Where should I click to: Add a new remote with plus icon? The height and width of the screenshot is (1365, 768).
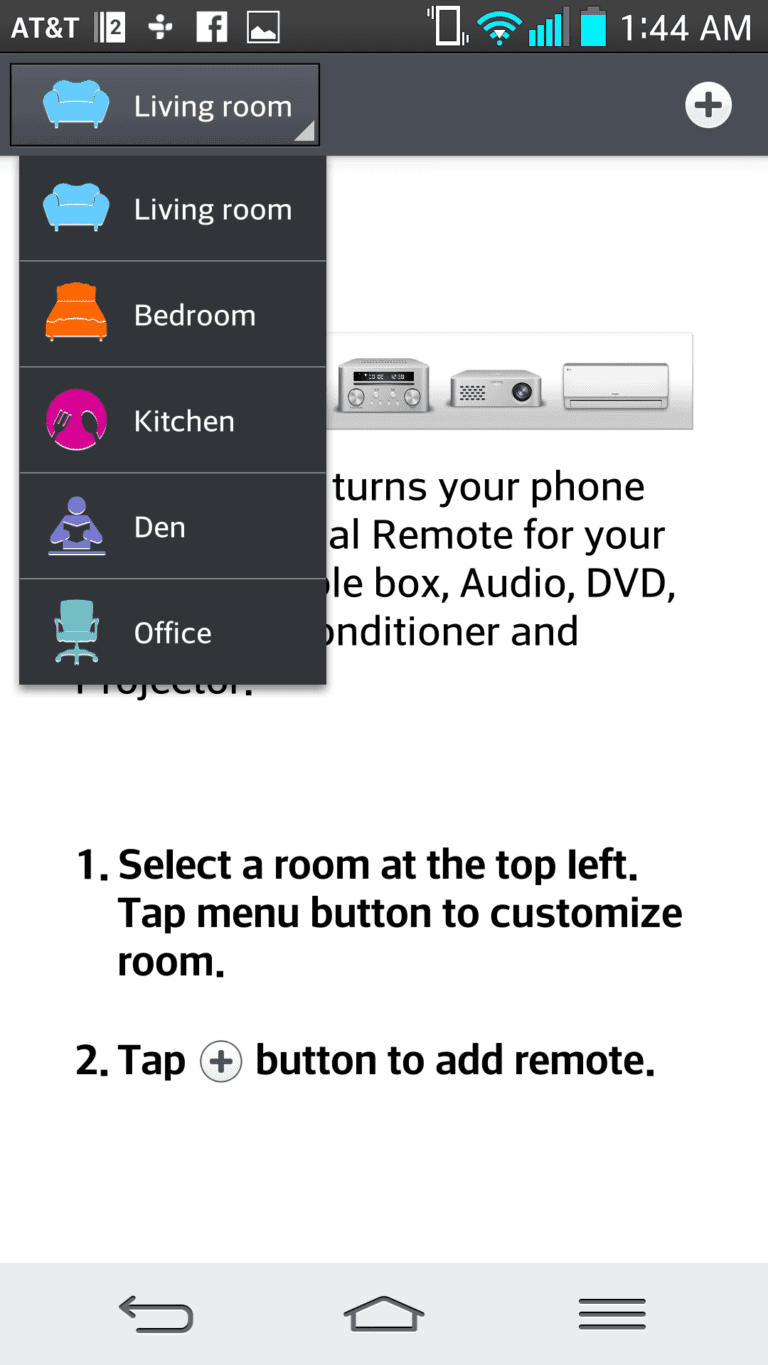click(x=708, y=105)
